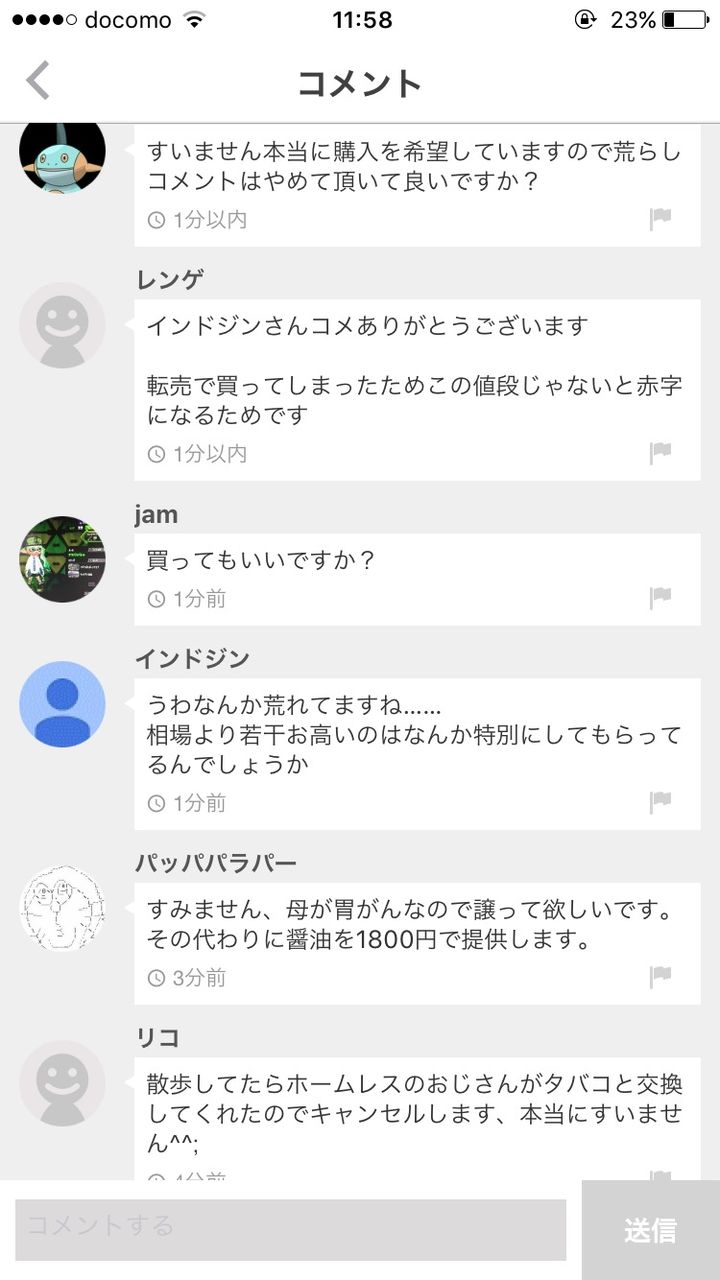The height and width of the screenshot is (1280, 720).
Task: Flag jam's comment 買ってもいいですか？
Action: [x=660, y=598]
